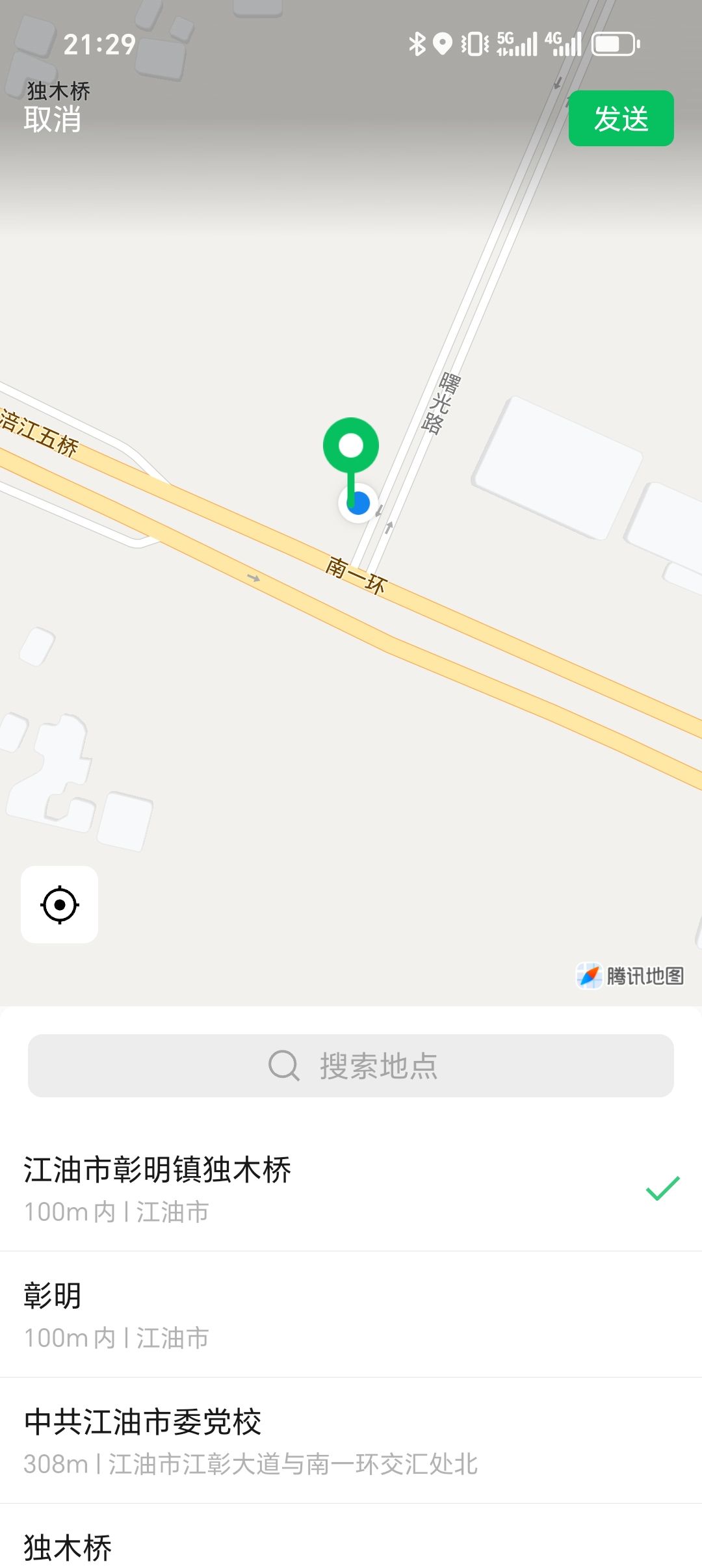Tap 取消 to cancel location sharing
This screenshot has height=1568, width=702.
[x=53, y=120]
